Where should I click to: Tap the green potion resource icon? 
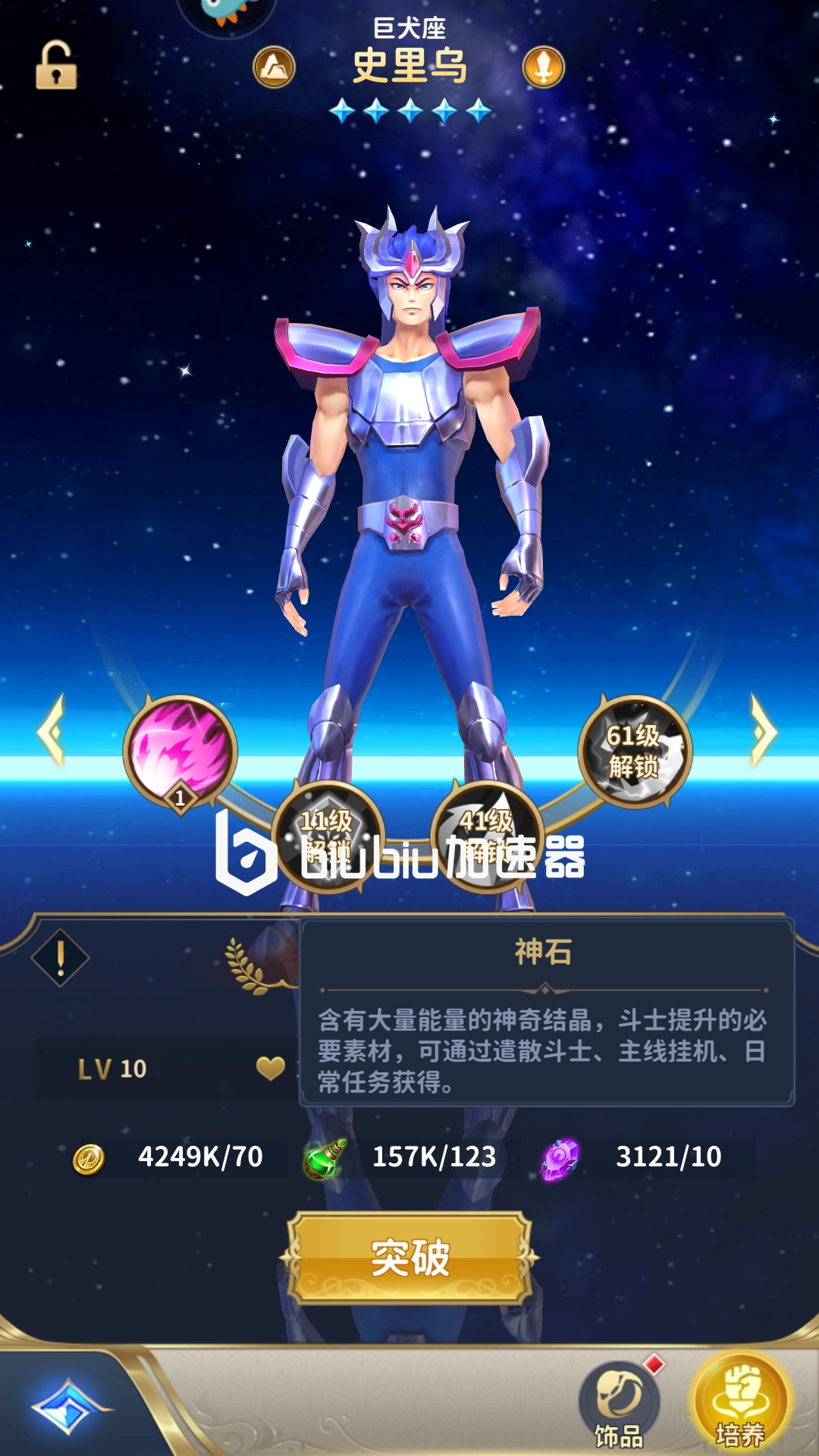325,1159
